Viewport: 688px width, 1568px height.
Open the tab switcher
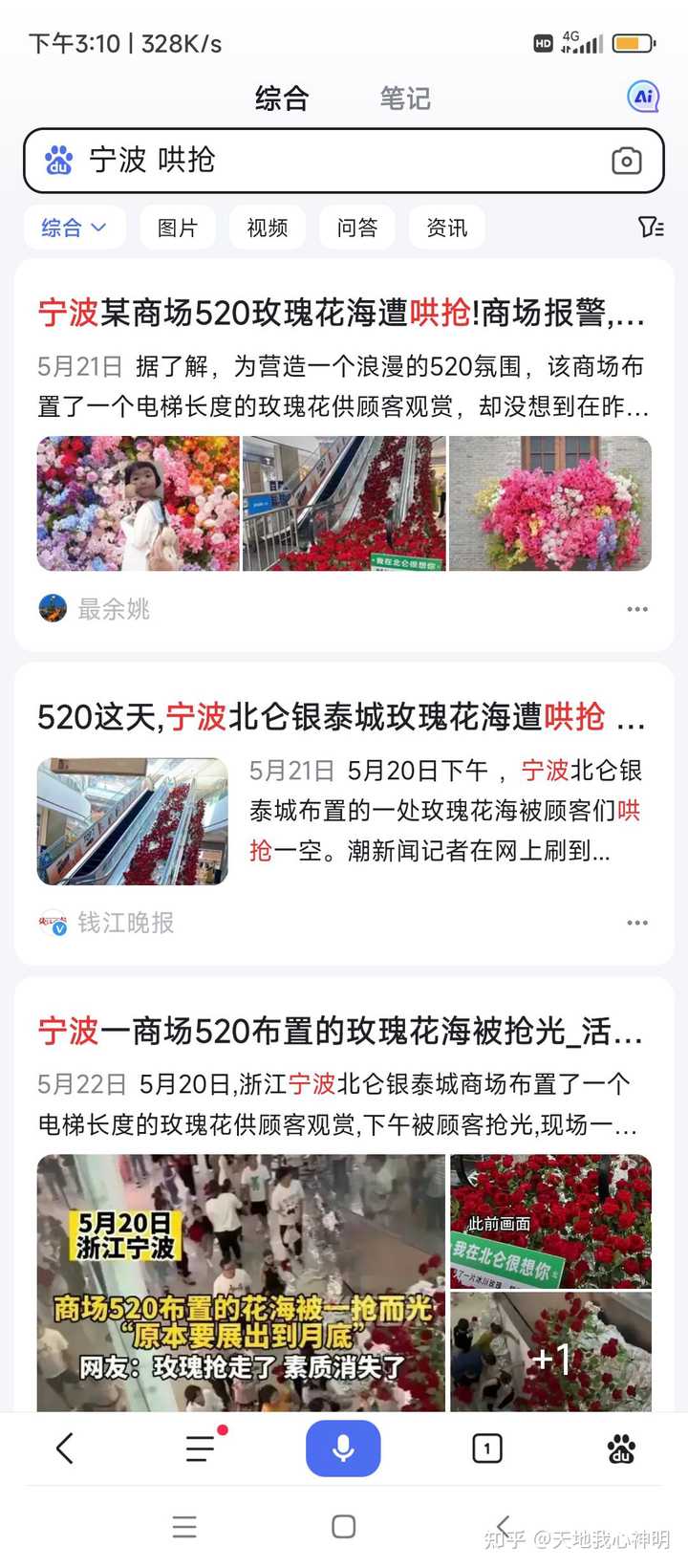point(486,1448)
